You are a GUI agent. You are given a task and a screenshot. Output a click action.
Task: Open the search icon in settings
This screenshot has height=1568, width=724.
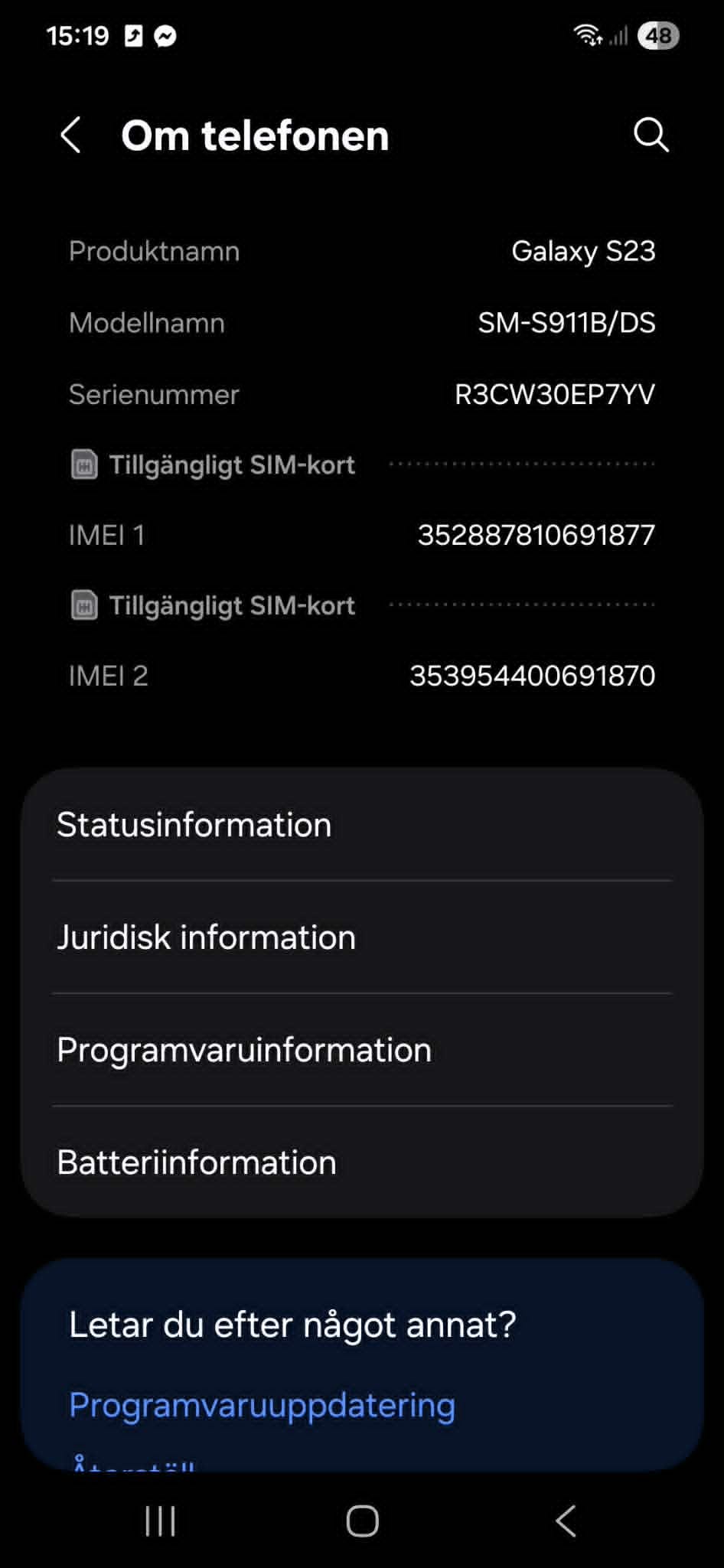(x=651, y=135)
